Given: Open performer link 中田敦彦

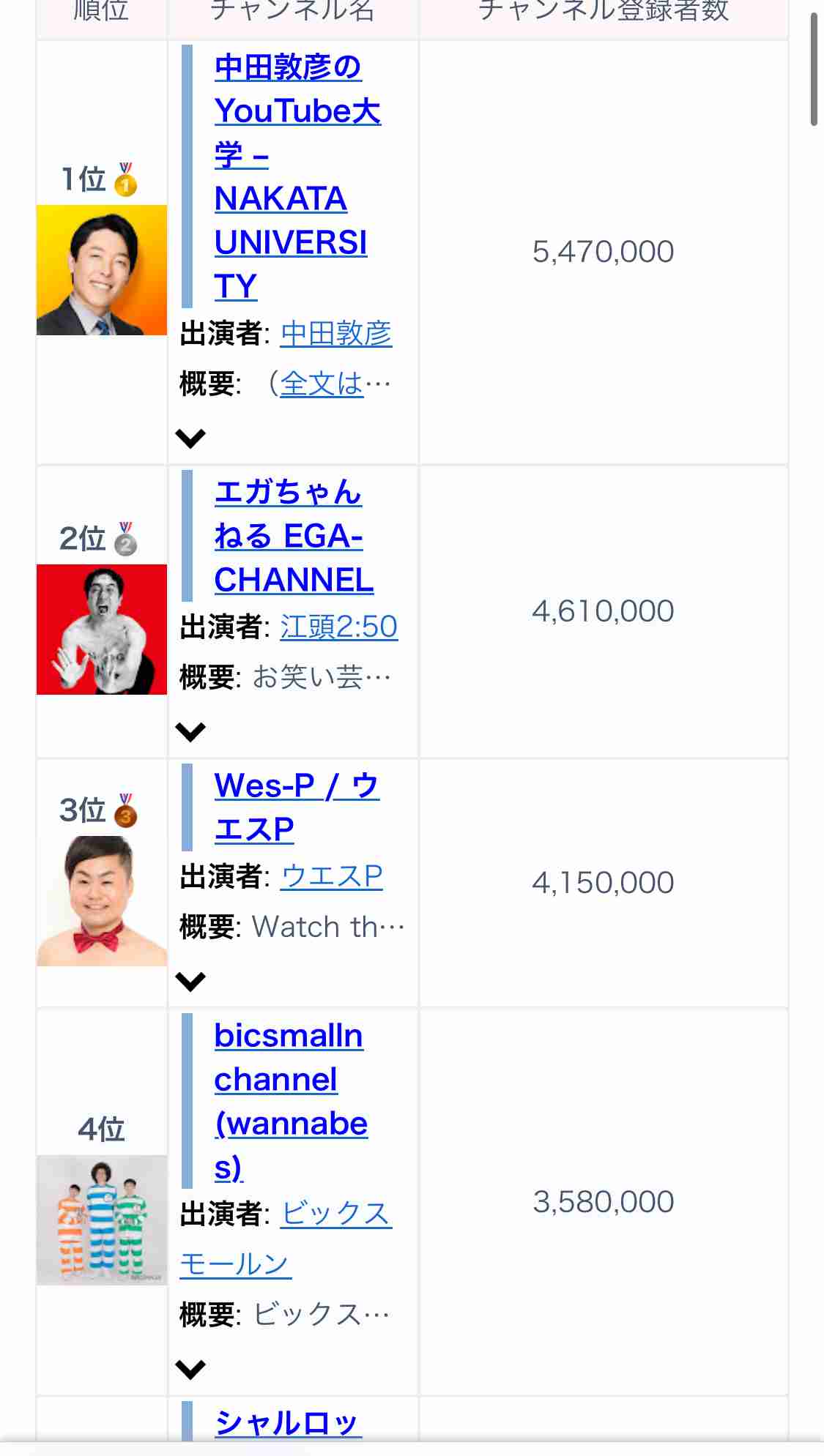Looking at the screenshot, I should coord(336,334).
